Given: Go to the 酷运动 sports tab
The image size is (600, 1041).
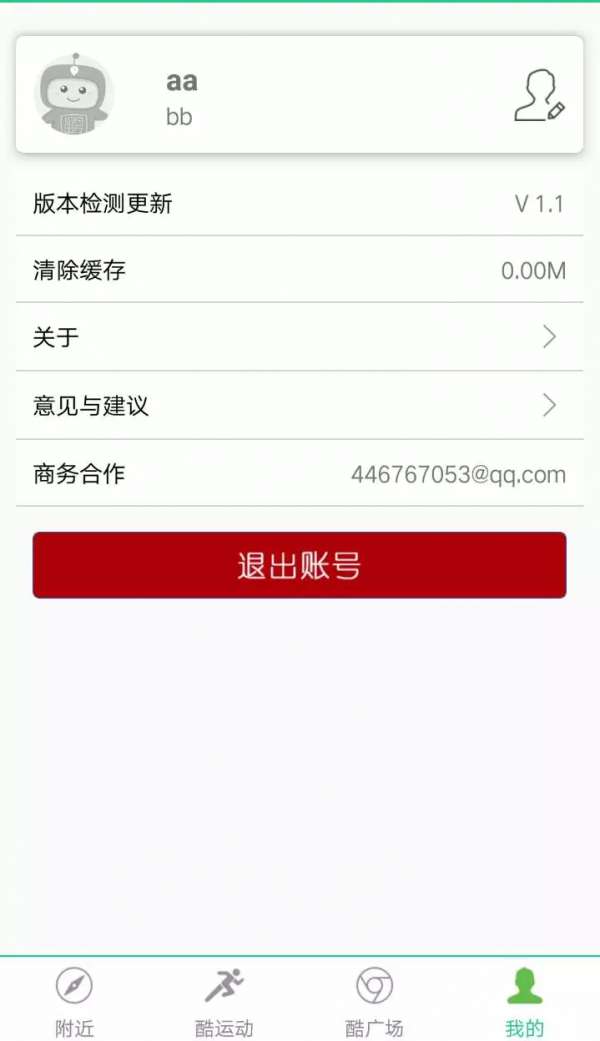Looking at the screenshot, I should (x=224, y=1000).
